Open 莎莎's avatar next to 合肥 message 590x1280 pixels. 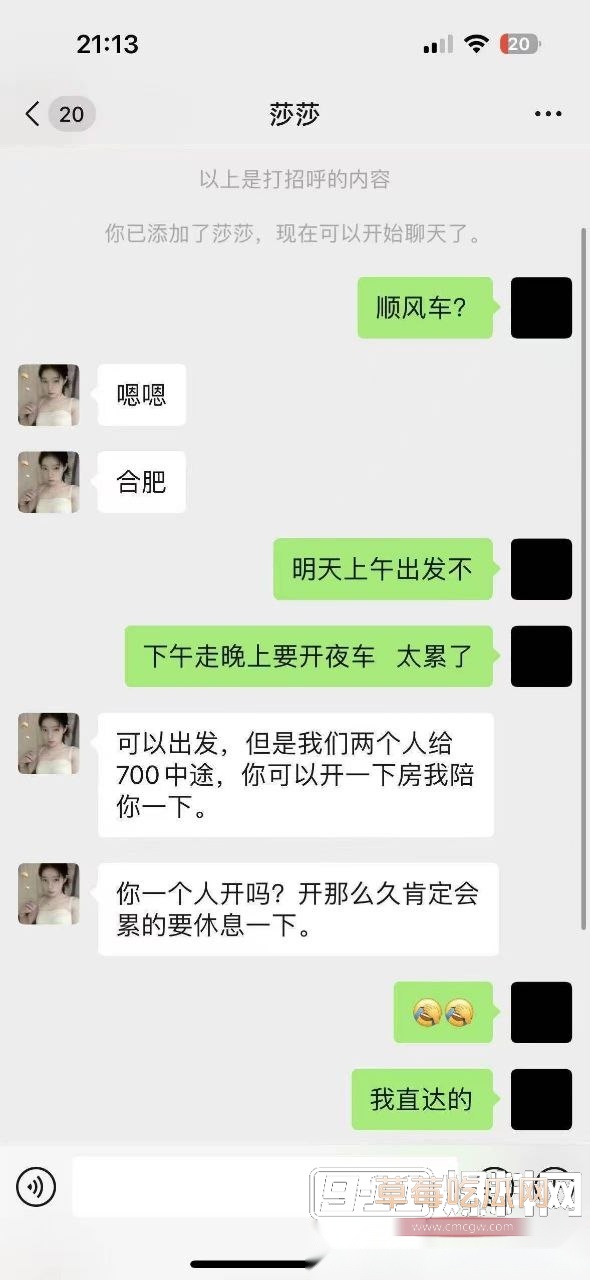click(x=48, y=482)
